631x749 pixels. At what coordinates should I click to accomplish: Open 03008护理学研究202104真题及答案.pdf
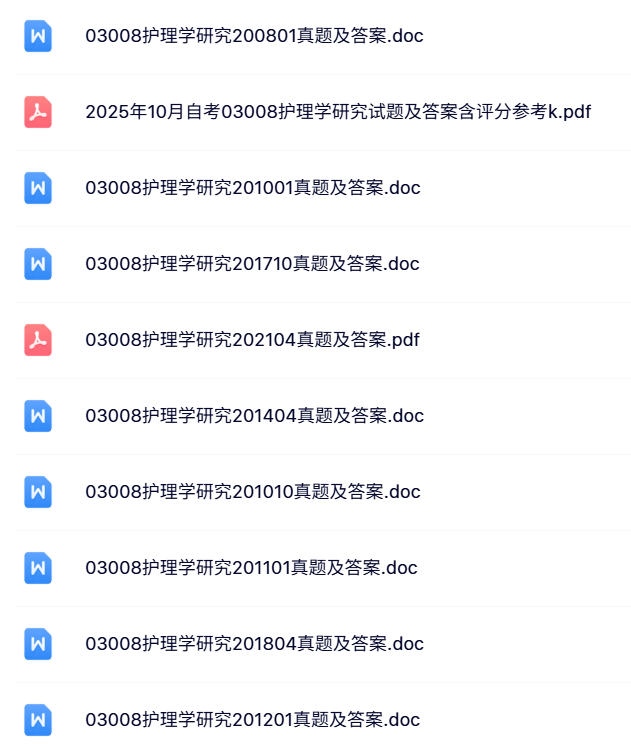(252, 340)
